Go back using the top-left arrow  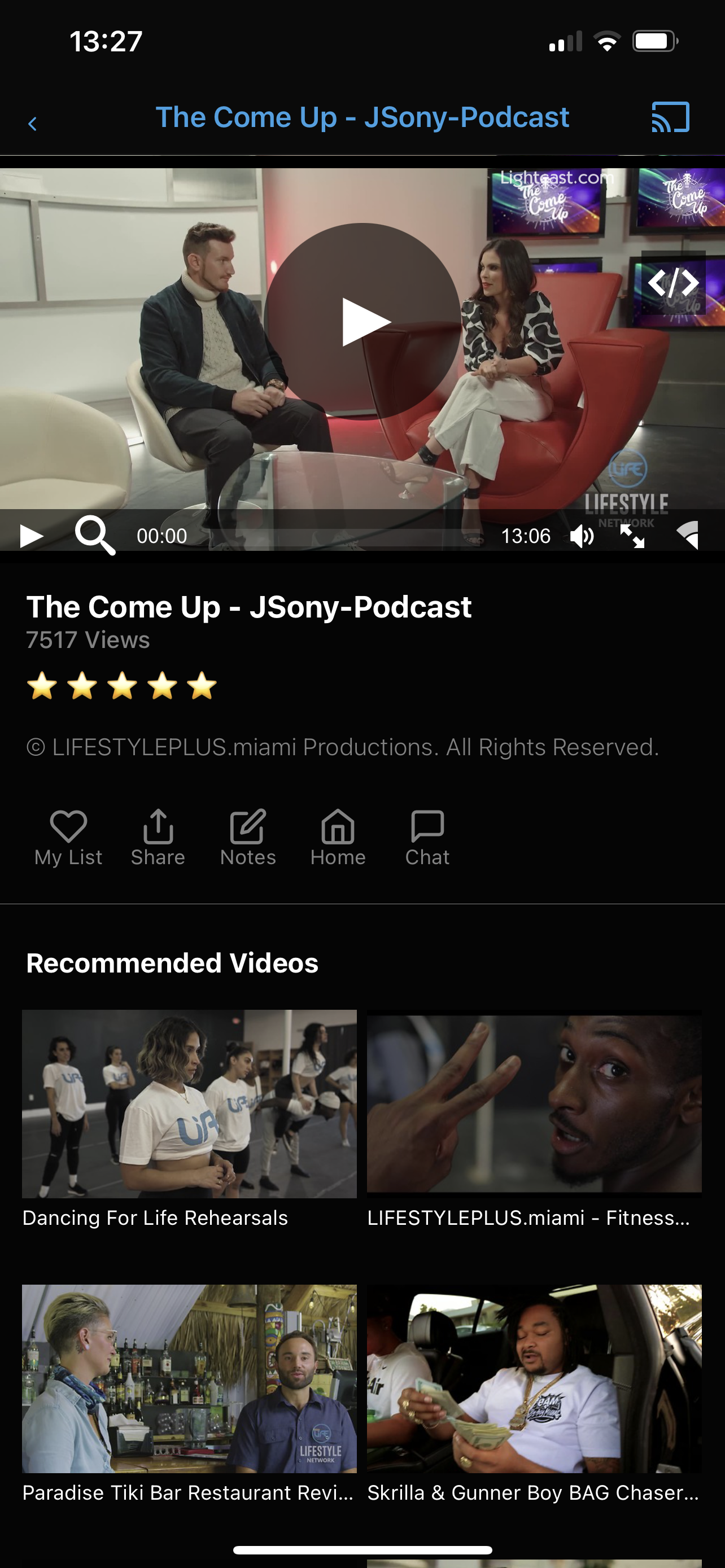coord(33,124)
